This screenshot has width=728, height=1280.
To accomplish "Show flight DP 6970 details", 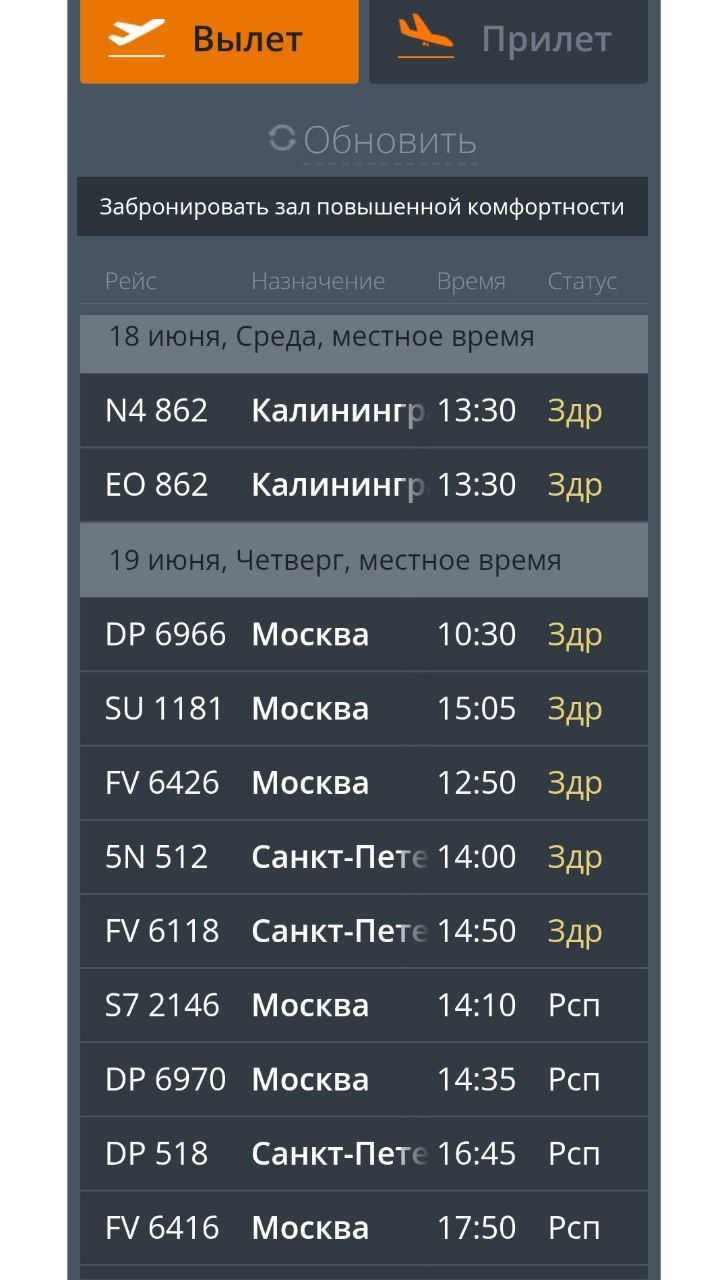I will pos(364,1078).
